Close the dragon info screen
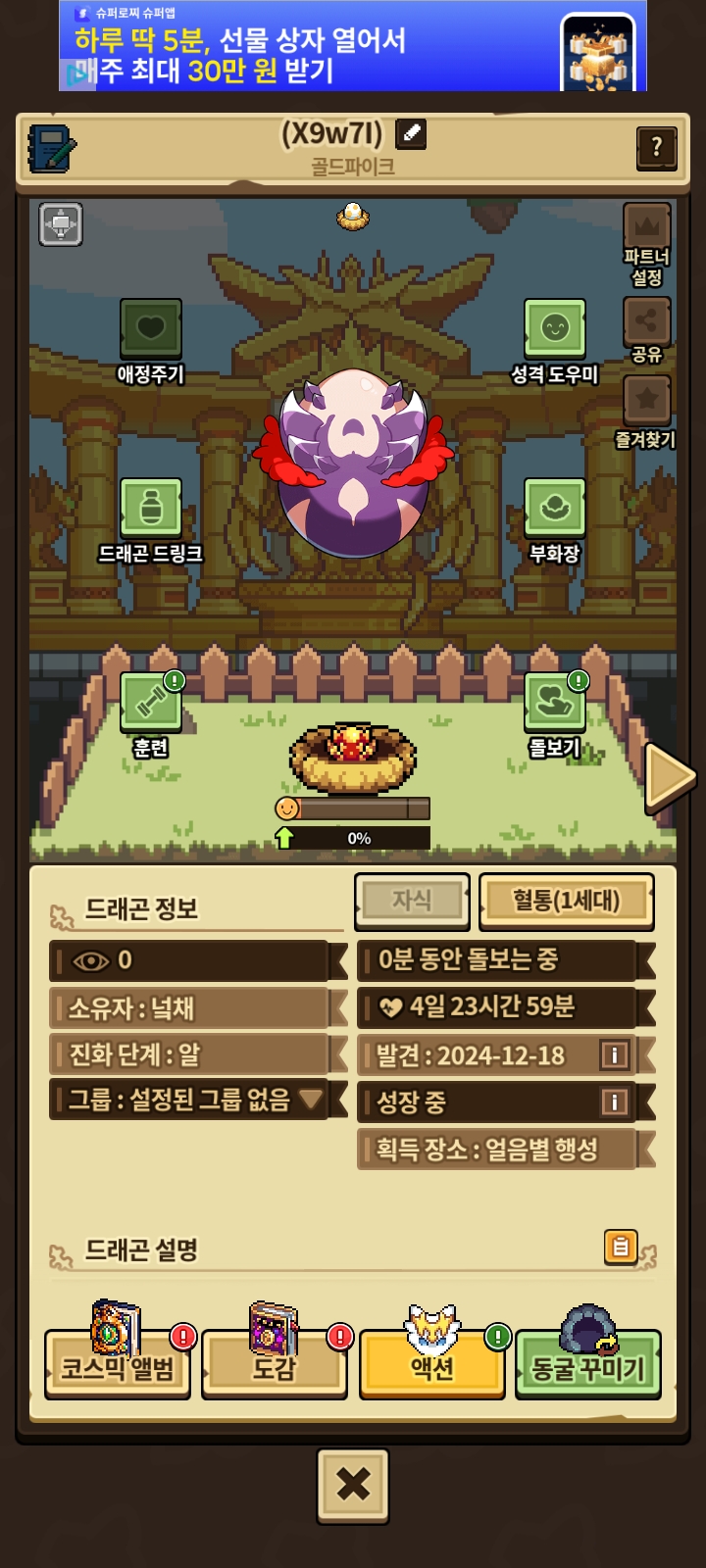This screenshot has height=1568, width=706. click(353, 1486)
